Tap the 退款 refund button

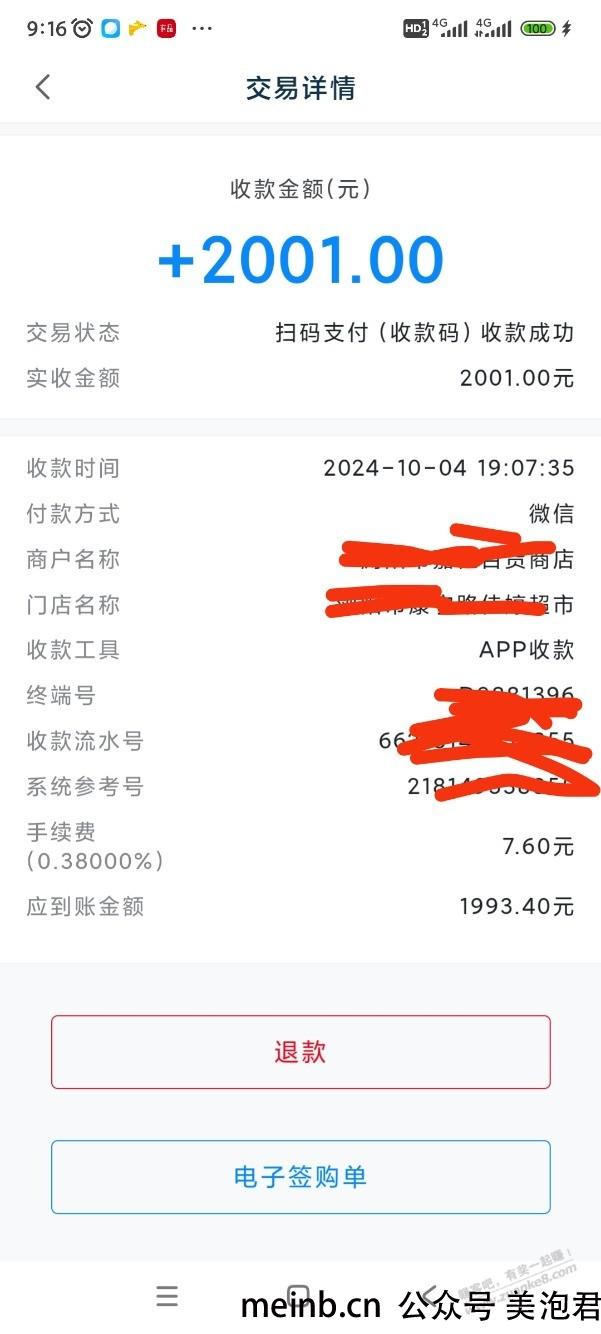[300, 1052]
